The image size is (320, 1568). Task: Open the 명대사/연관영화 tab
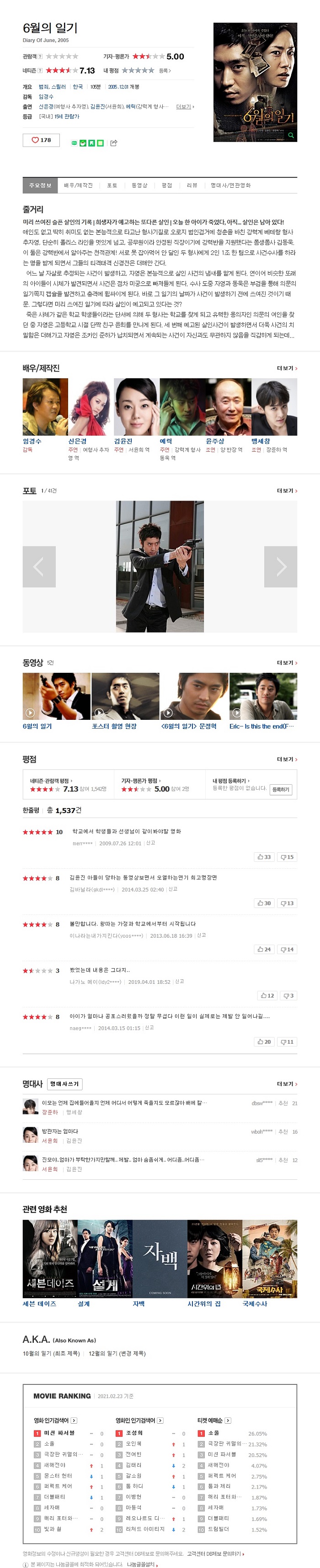coord(230,185)
